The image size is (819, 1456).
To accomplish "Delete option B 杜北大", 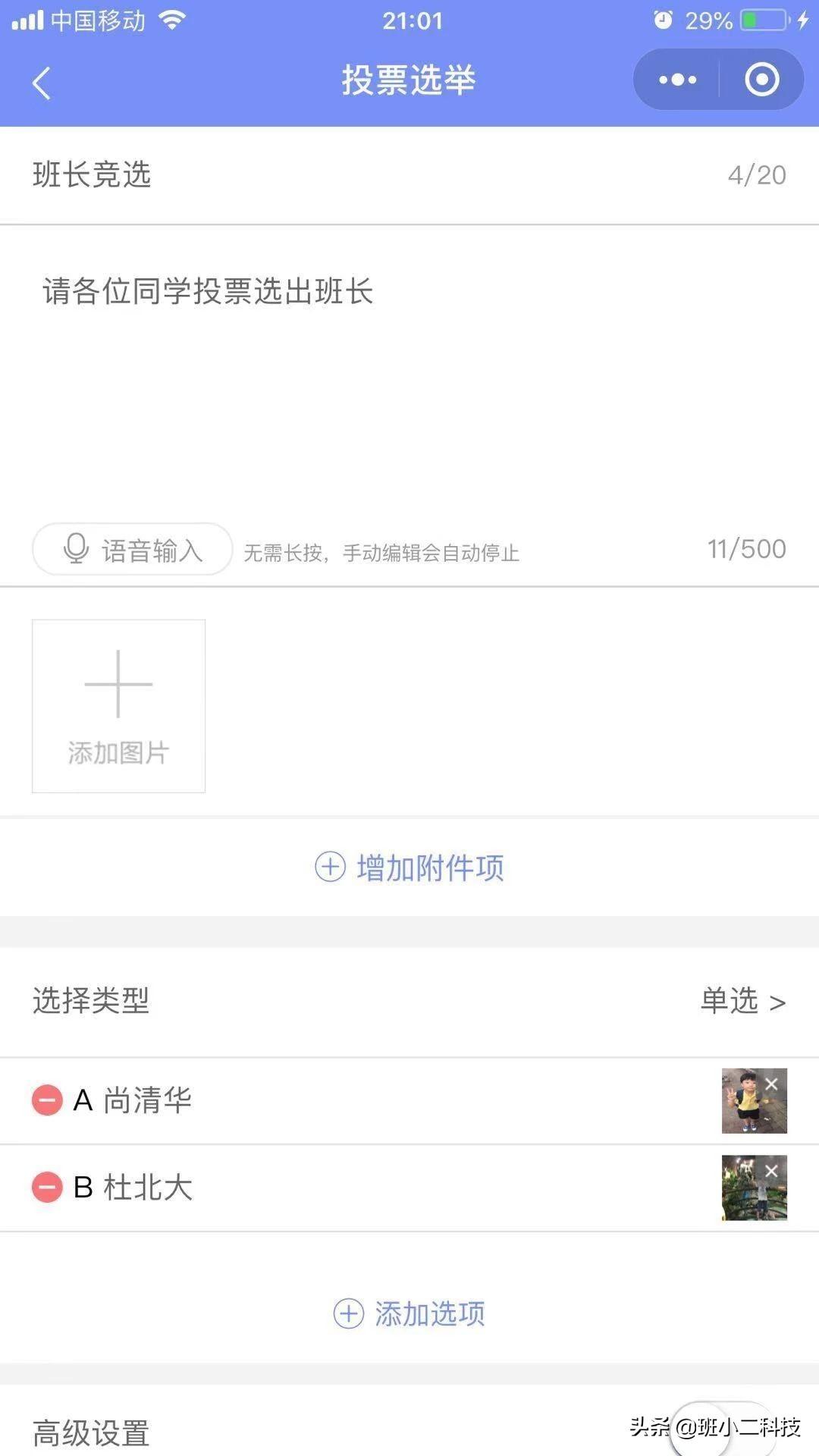I will (x=47, y=1188).
